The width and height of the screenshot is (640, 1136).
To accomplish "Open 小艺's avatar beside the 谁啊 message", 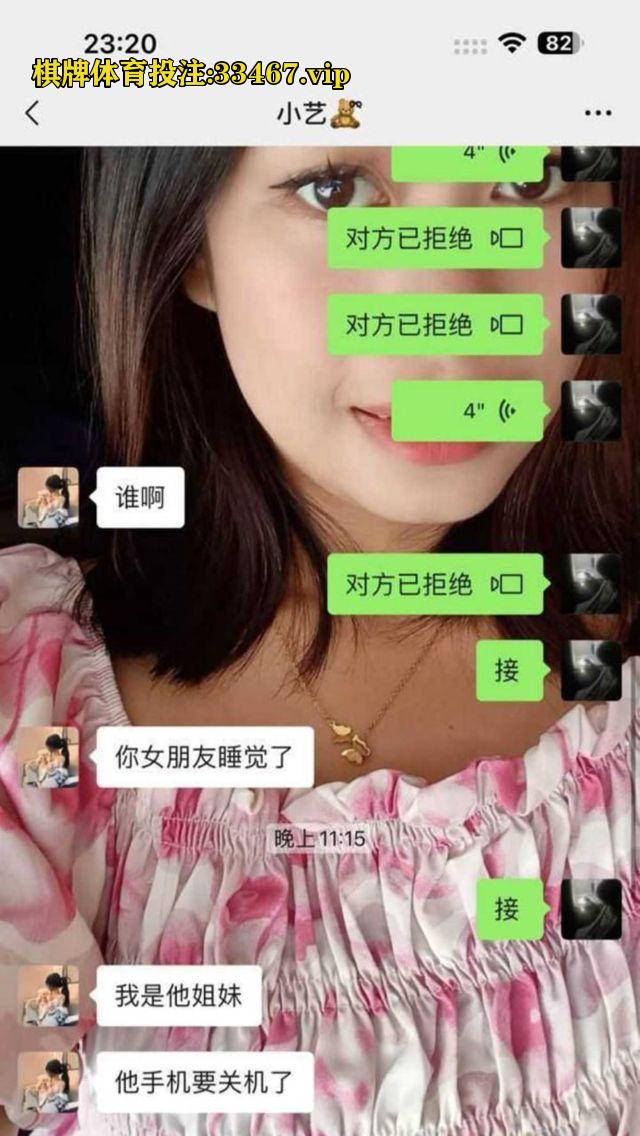I will tap(48, 497).
